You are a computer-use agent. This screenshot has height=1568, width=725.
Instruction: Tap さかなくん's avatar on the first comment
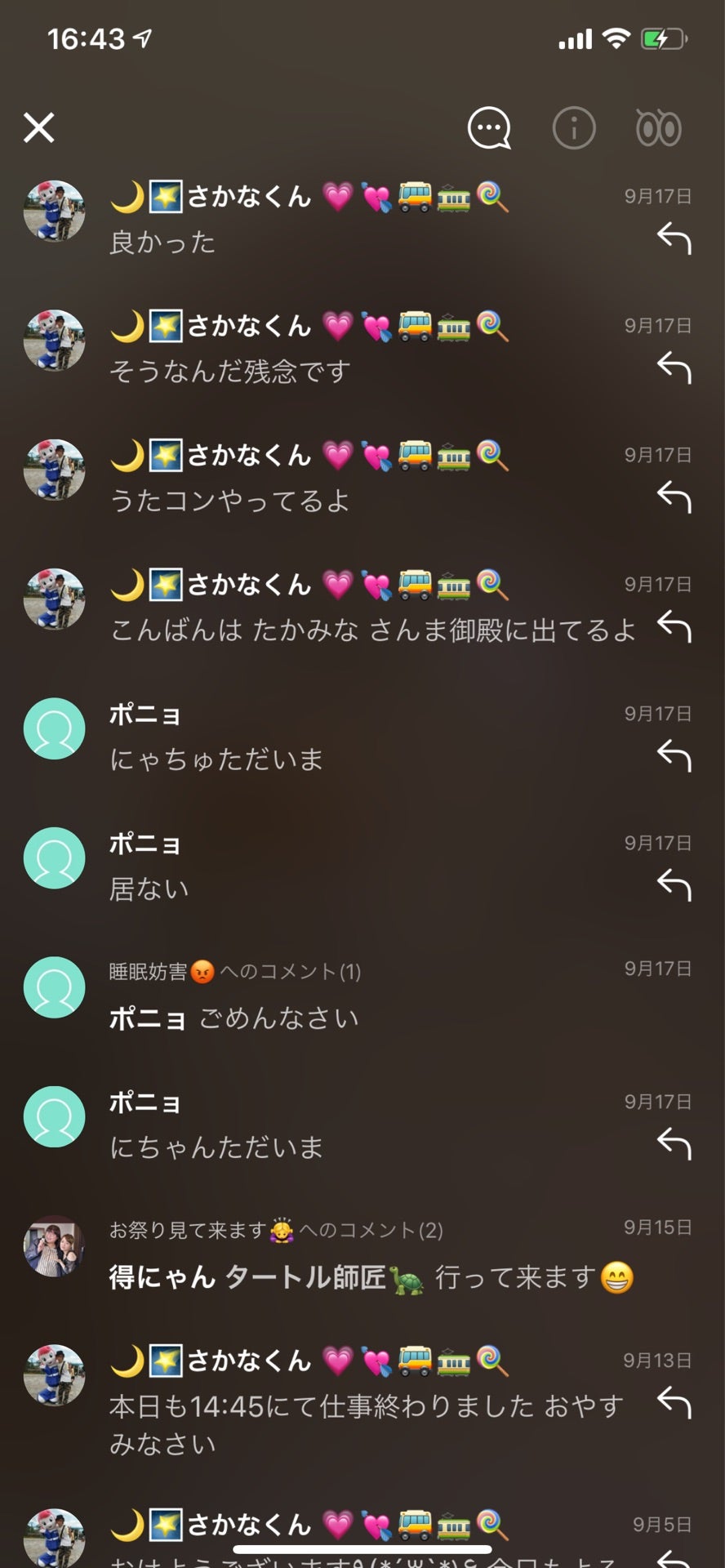click(54, 211)
